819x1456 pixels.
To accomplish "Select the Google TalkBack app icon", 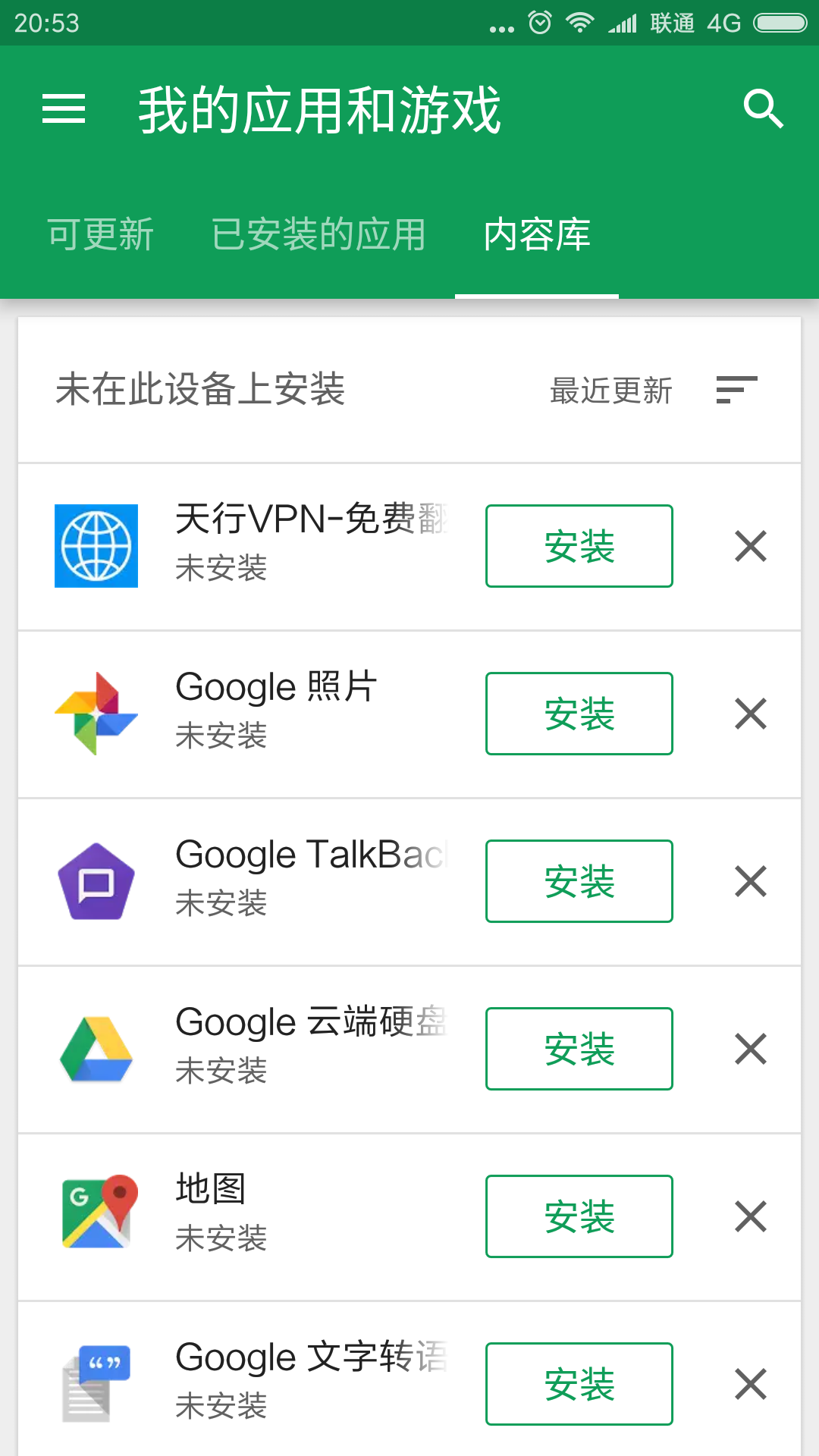I will [96, 881].
